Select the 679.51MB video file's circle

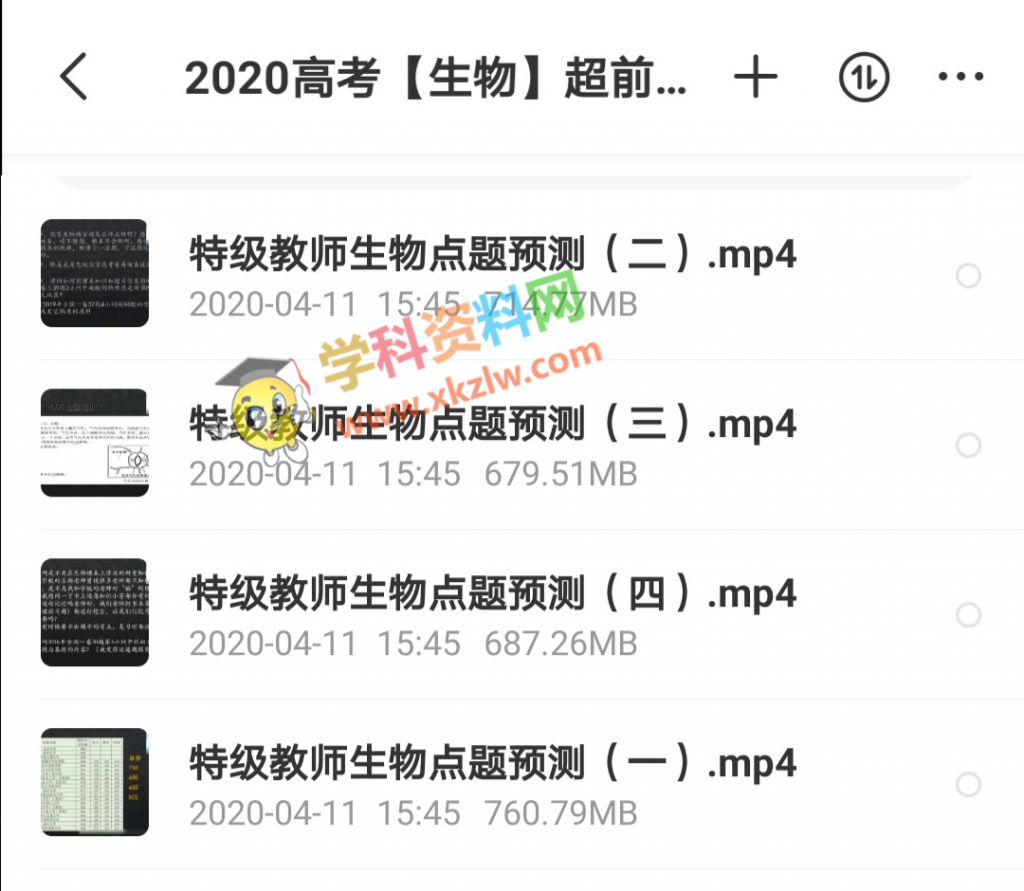pos(968,445)
